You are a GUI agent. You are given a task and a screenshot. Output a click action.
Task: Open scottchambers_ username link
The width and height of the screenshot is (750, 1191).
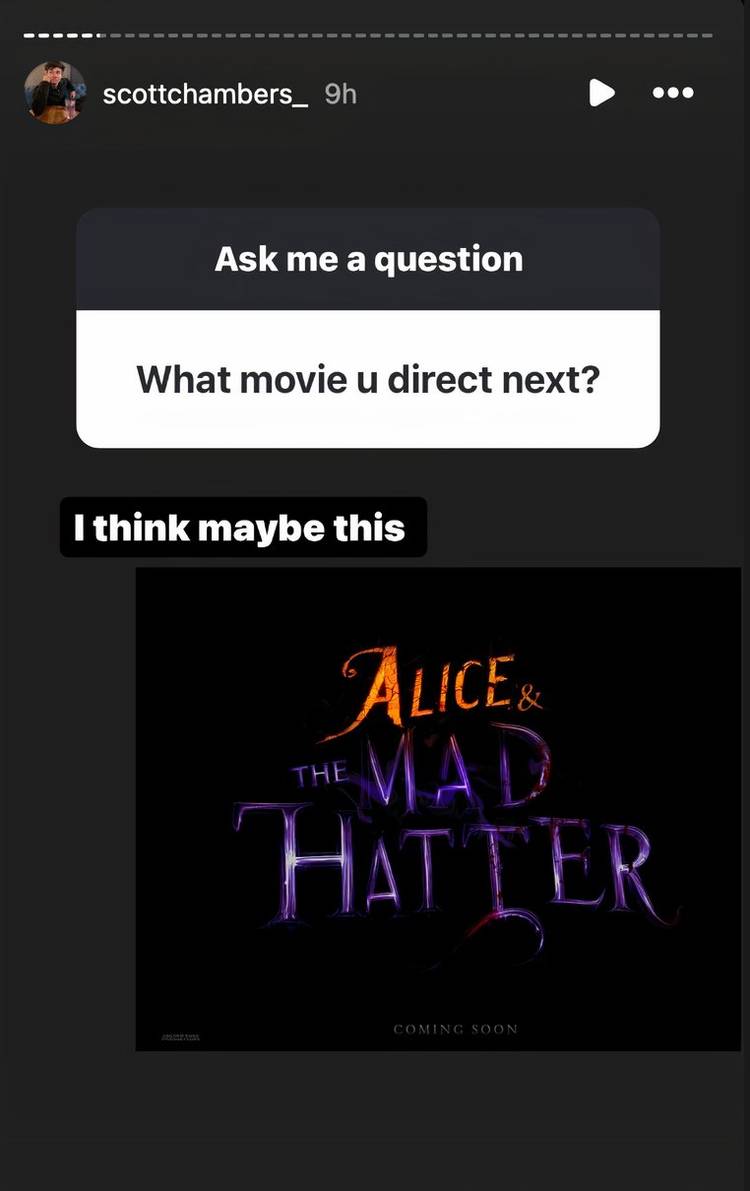pos(203,92)
